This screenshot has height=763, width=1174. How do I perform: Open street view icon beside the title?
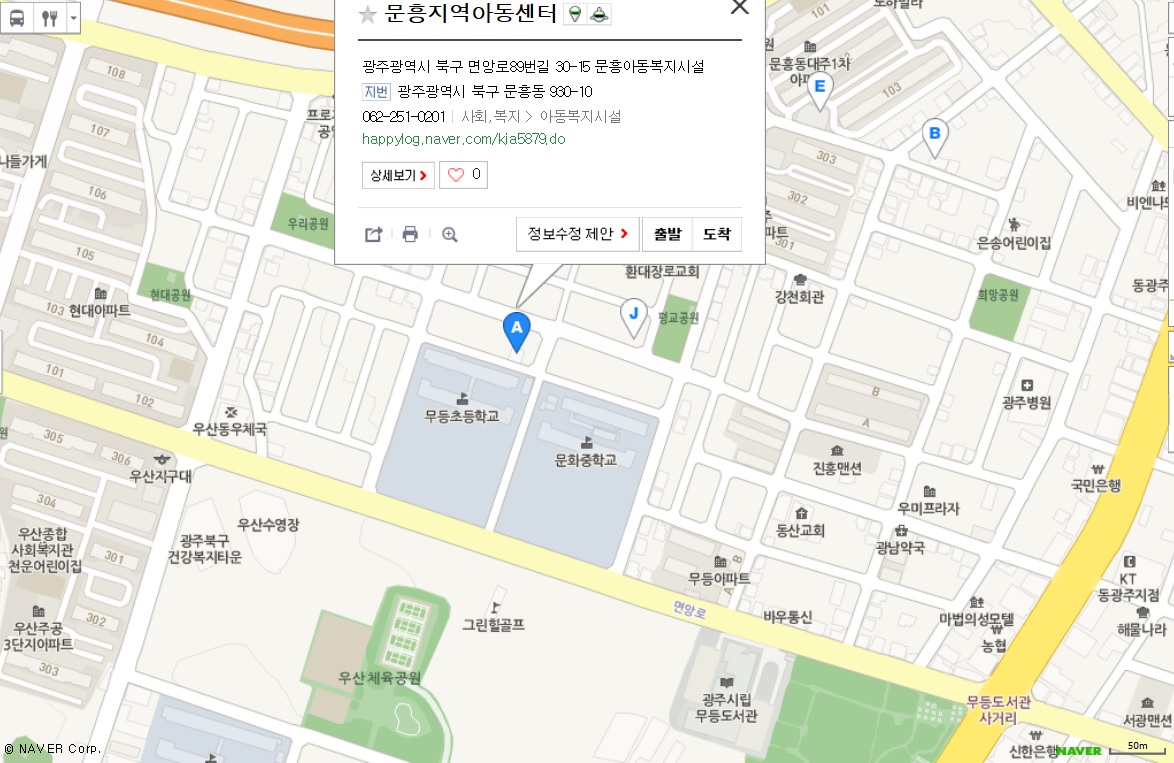[x=574, y=14]
